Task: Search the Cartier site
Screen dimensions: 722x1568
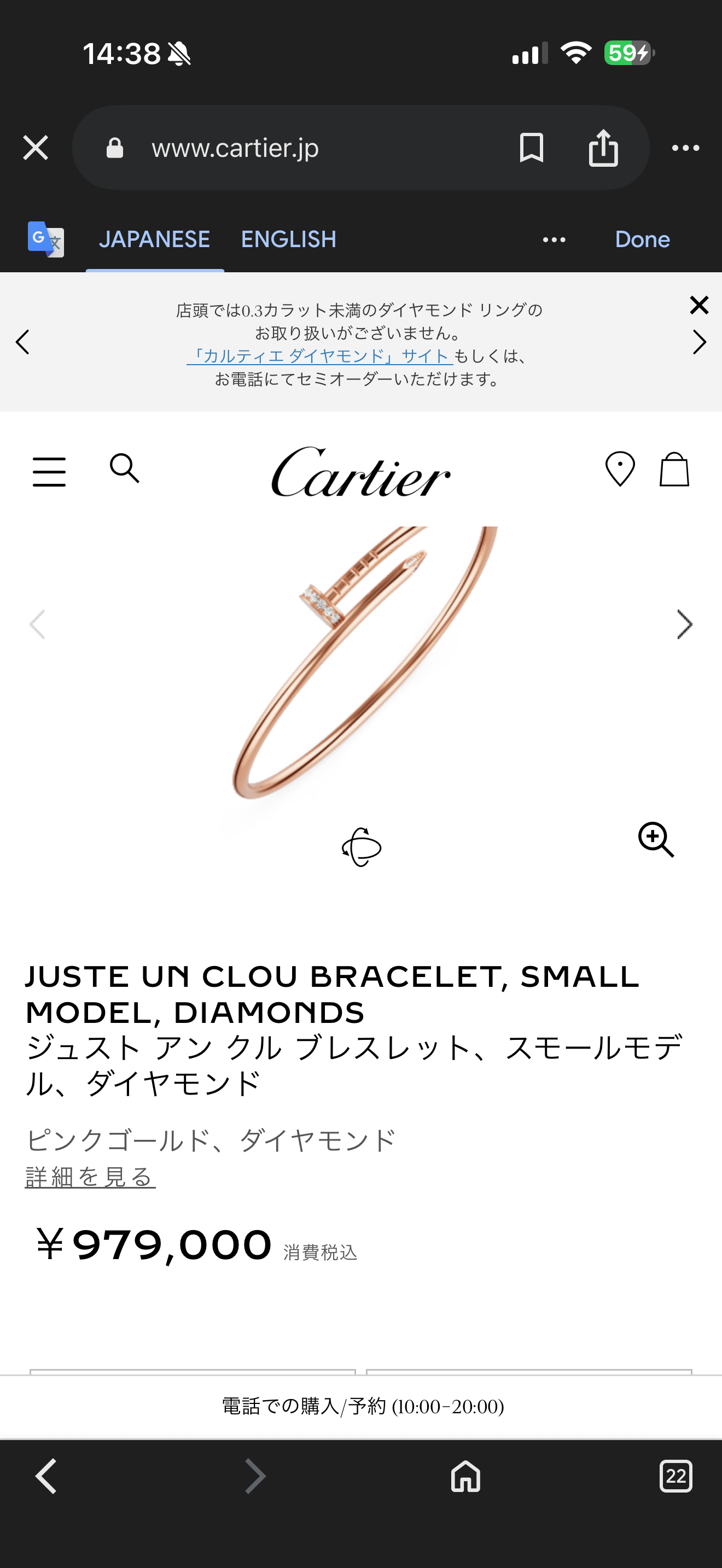Action: click(x=124, y=468)
